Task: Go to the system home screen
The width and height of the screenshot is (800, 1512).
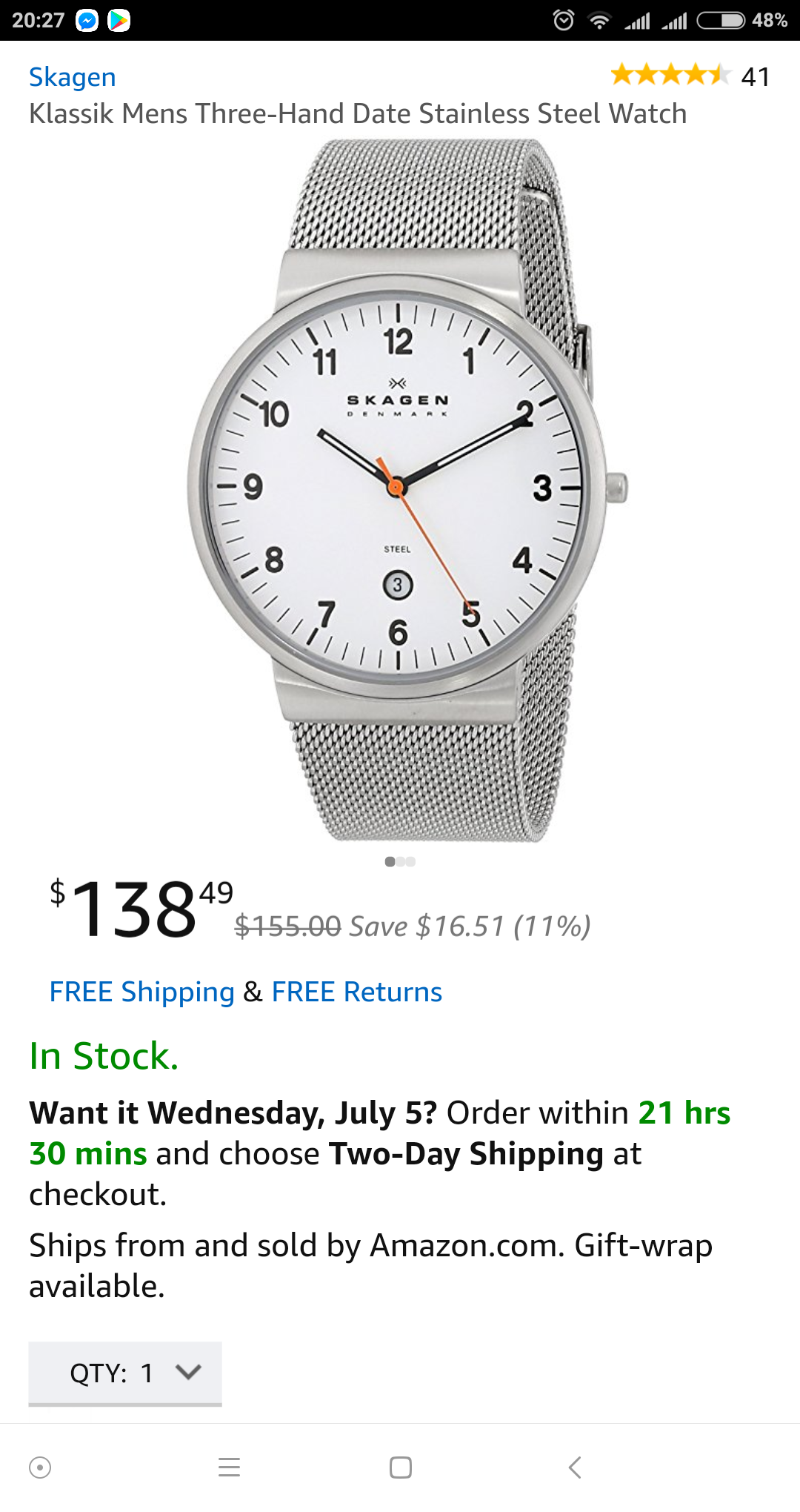Action: tap(401, 1468)
